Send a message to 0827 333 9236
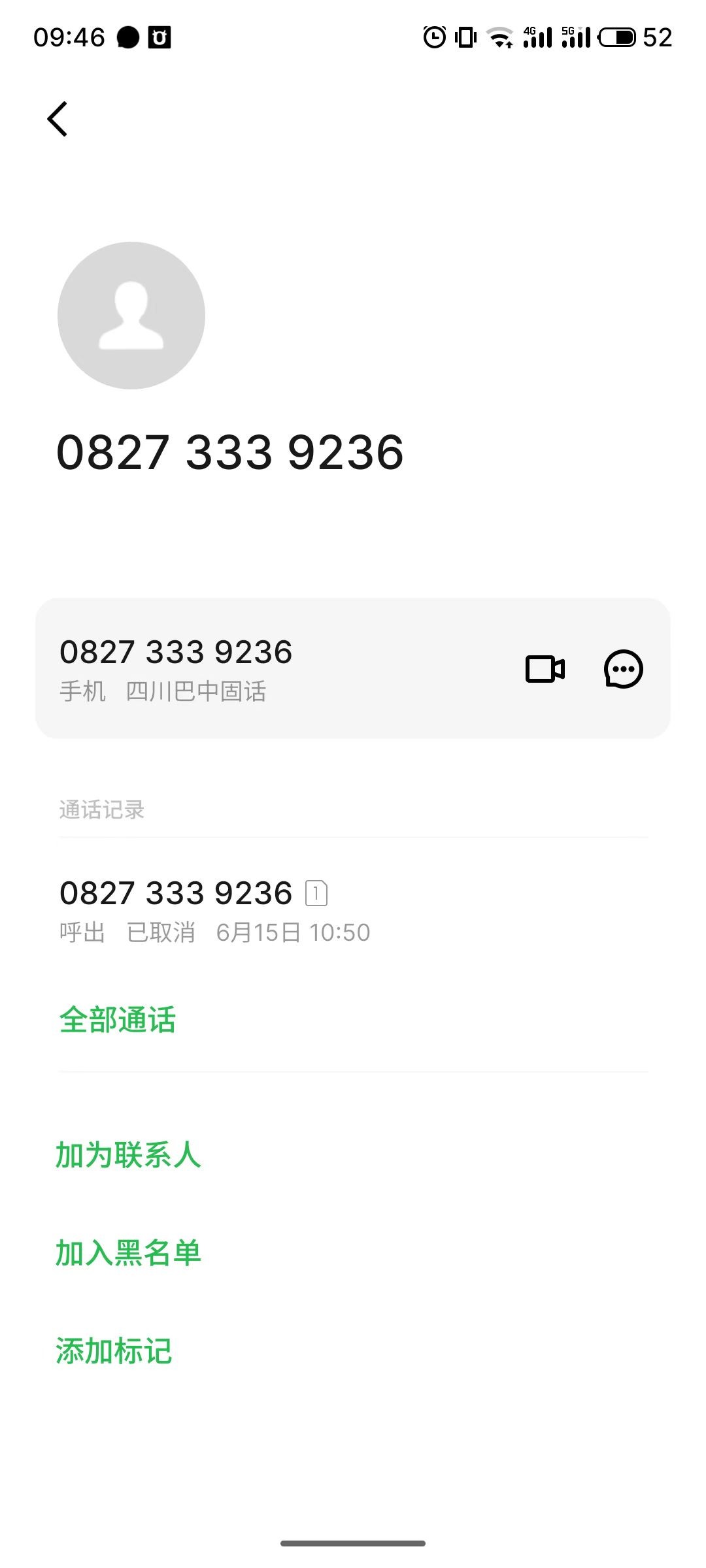Image resolution: width=706 pixels, height=1568 pixels. [623, 668]
